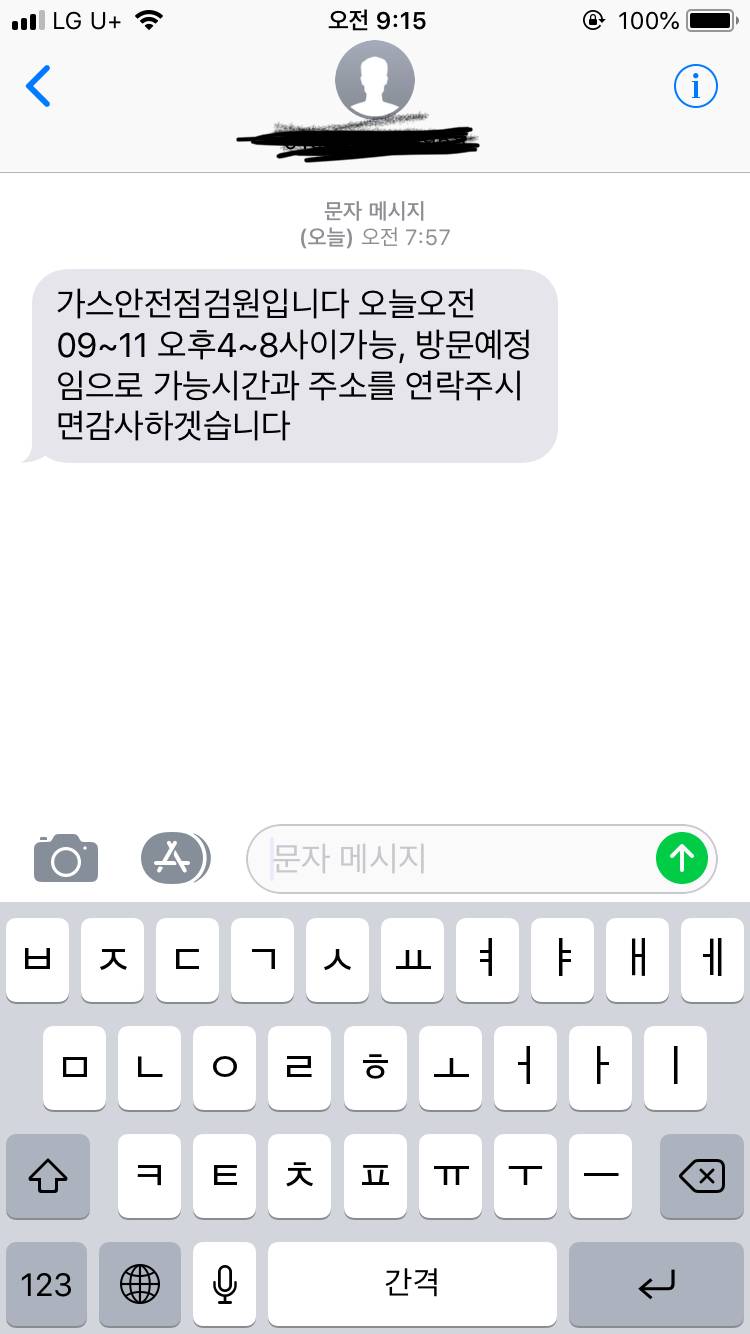Tap the ㅎ key on the keyboard
Image resolution: width=750 pixels, height=1334 pixels.
tap(375, 1068)
